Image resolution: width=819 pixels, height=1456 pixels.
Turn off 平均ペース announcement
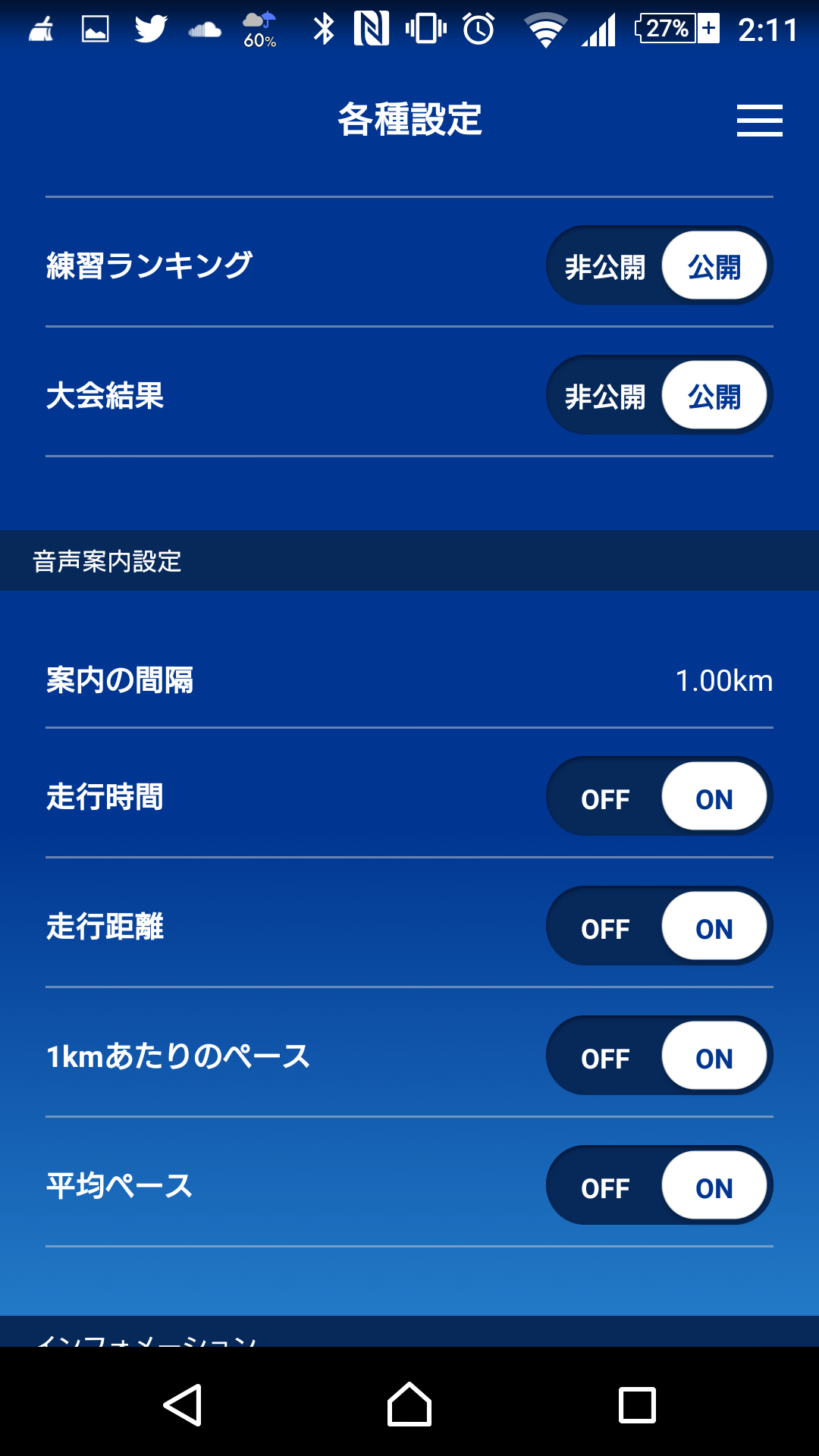point(605,1188)
